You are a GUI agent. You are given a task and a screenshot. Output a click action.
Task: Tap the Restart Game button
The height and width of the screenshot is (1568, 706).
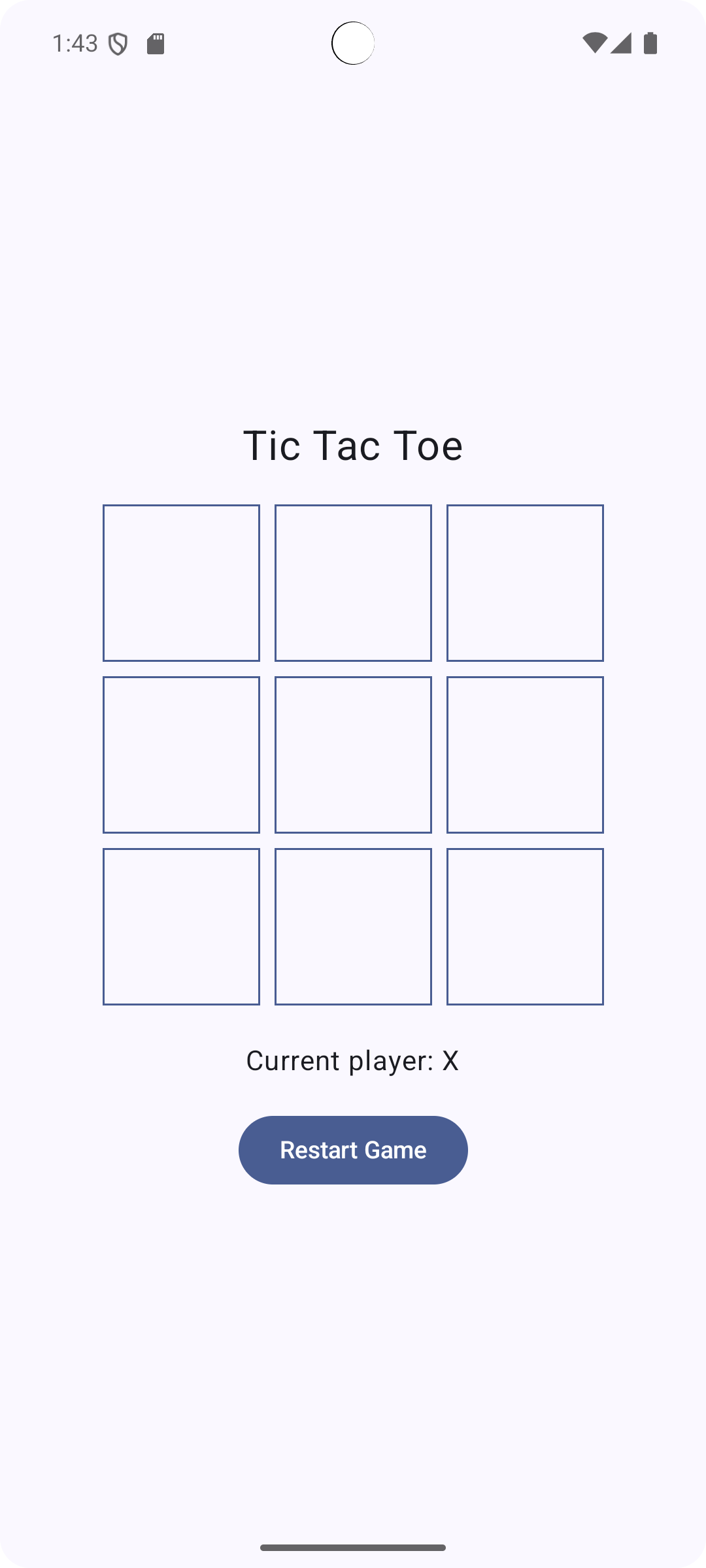click(353, 1150)
